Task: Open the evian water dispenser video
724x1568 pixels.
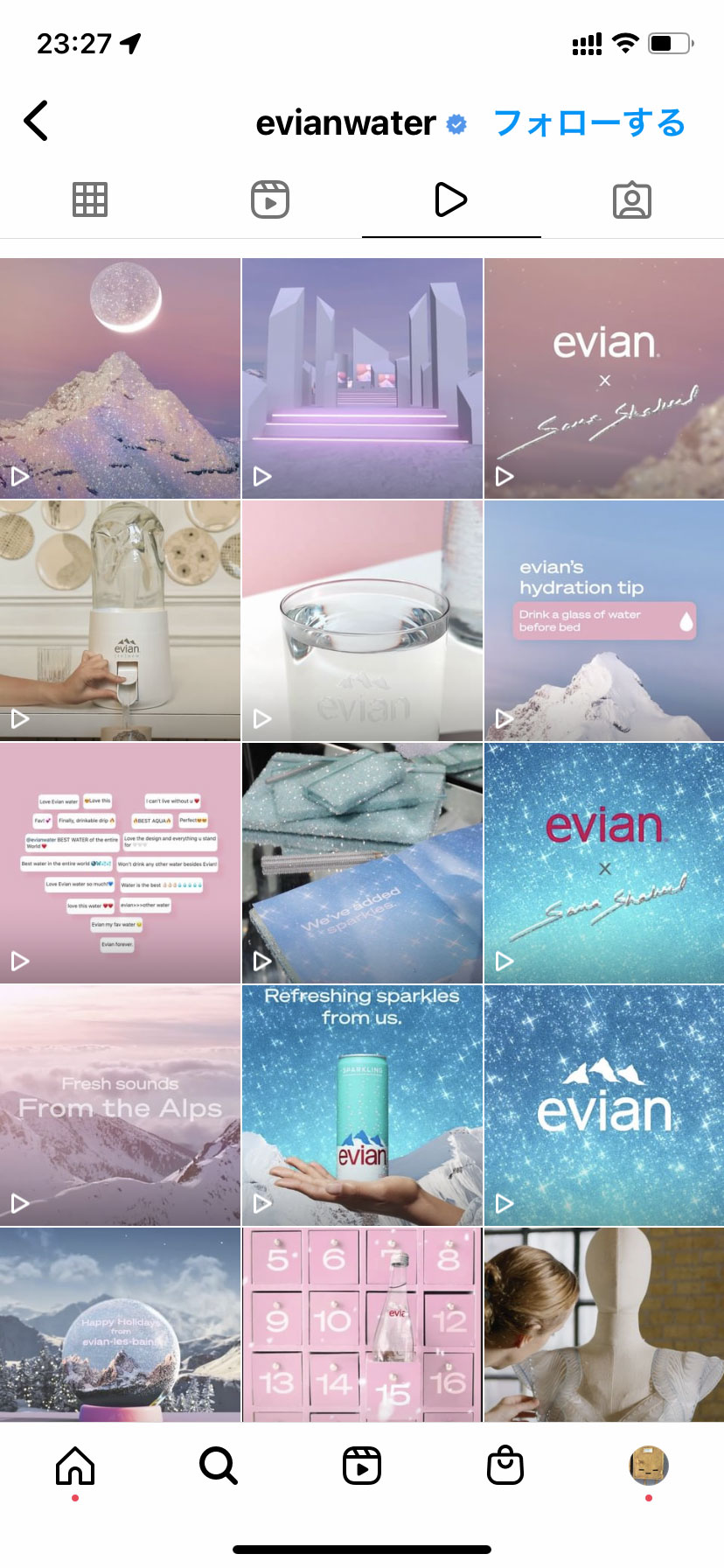Action: [x=120, y=620]
